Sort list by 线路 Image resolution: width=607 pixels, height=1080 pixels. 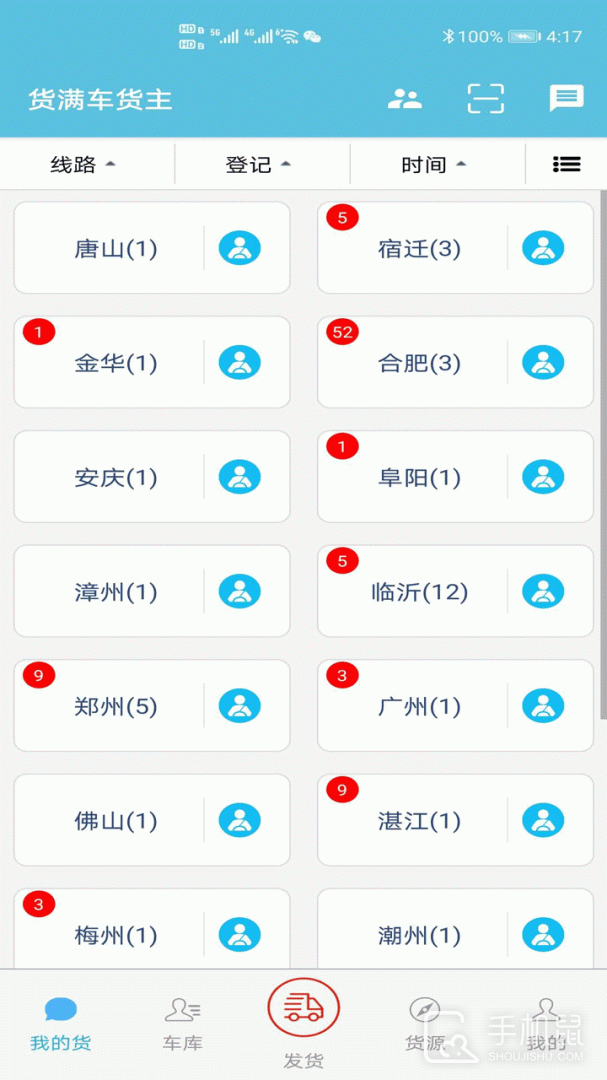(84, 165)
